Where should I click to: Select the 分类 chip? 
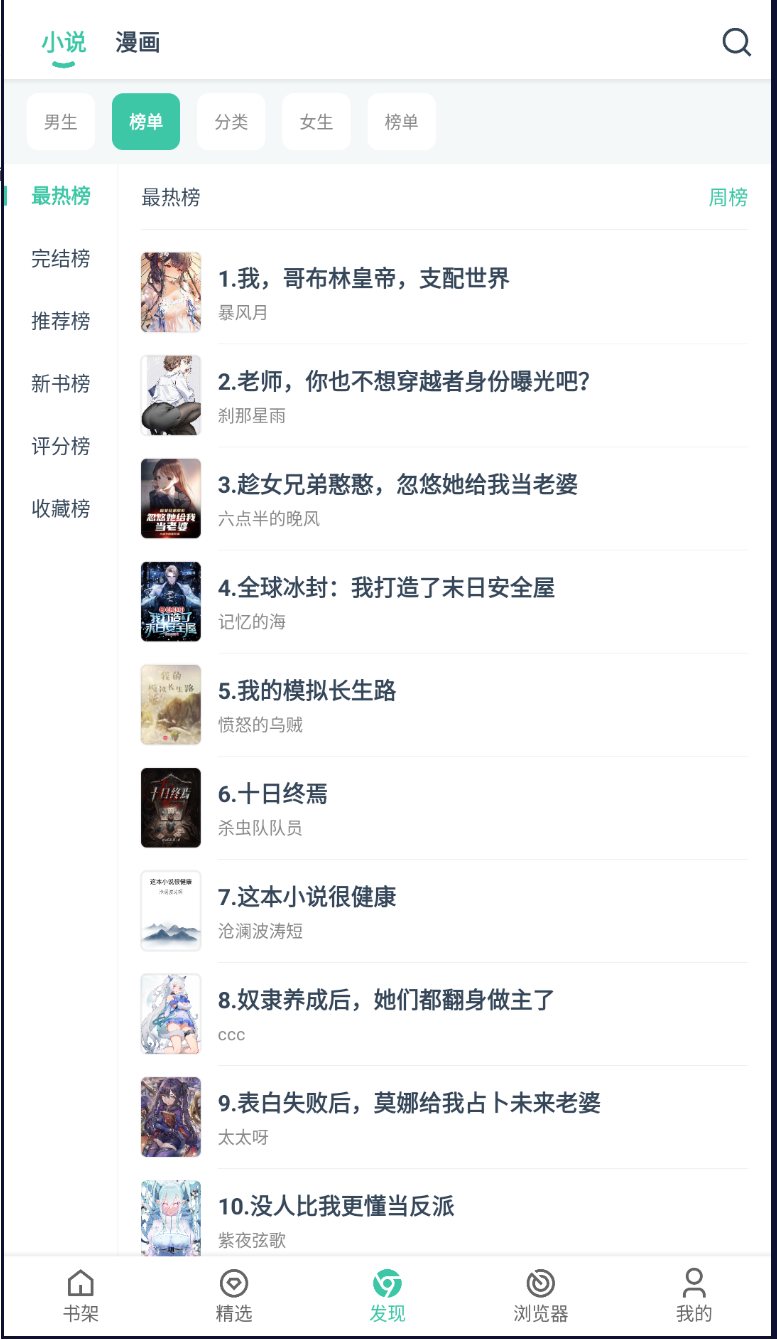(x=231, y=122)
